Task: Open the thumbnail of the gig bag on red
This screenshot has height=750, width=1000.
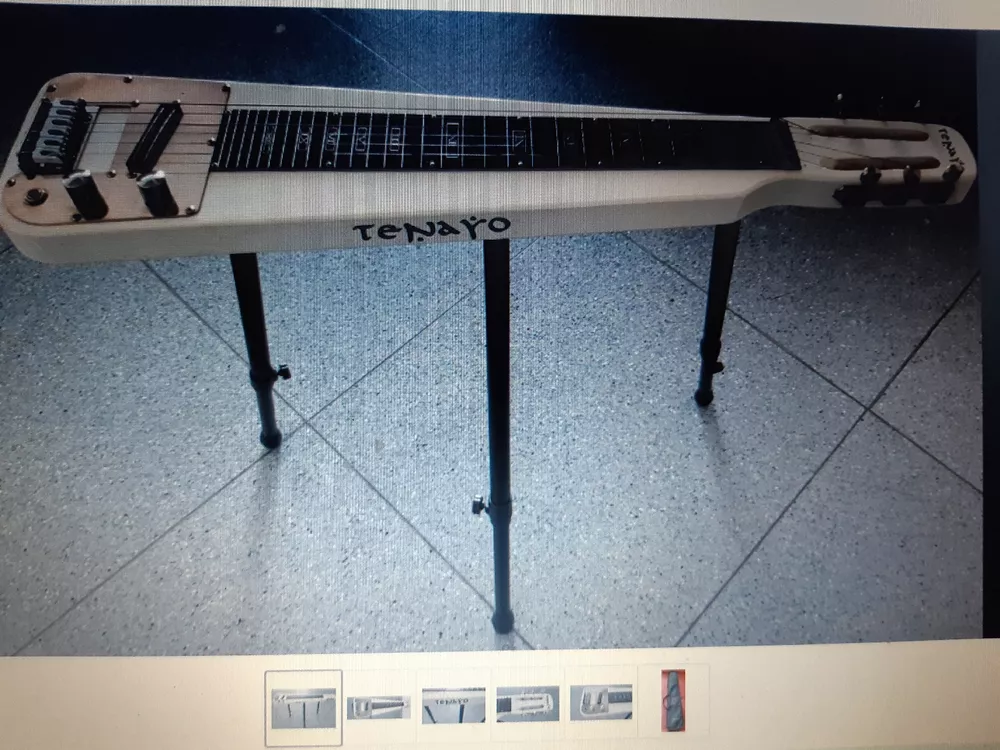Action: tap(673, 700)
